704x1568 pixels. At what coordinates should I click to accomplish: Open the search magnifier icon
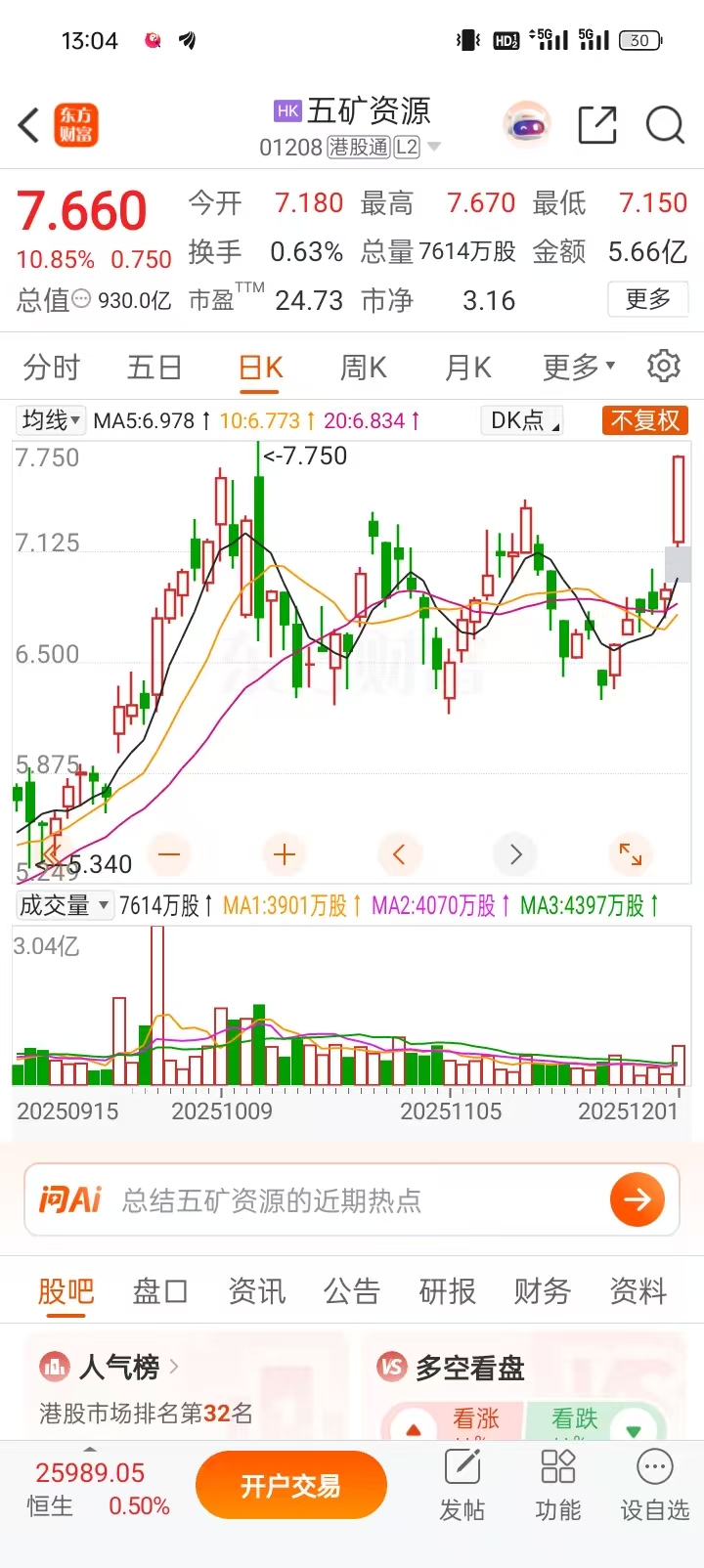665,125
